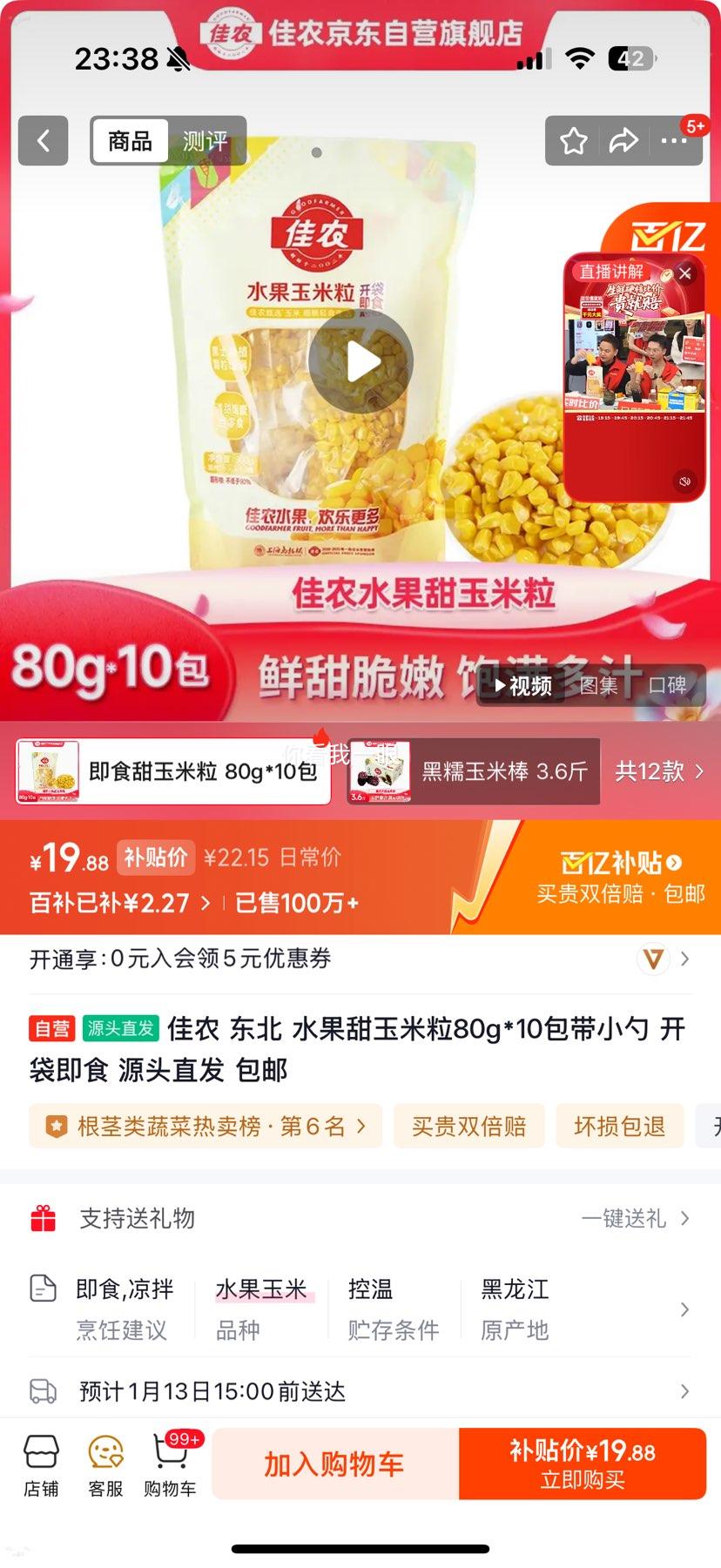The height and width of the screenshot is (1568, 721).
Task: Open the share icon next to the star
Action: coord(623,140)
